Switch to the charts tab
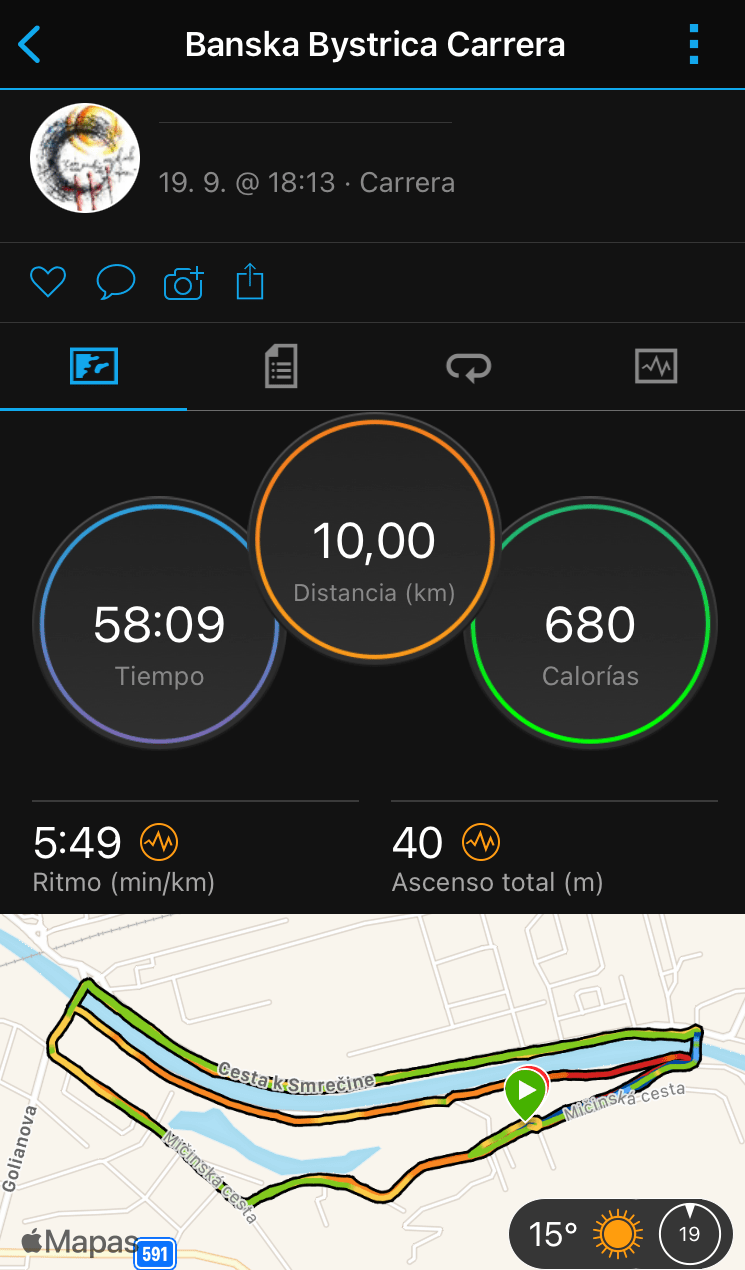The height and width of the screenshot is (1270, 745). tap(656, 367)
